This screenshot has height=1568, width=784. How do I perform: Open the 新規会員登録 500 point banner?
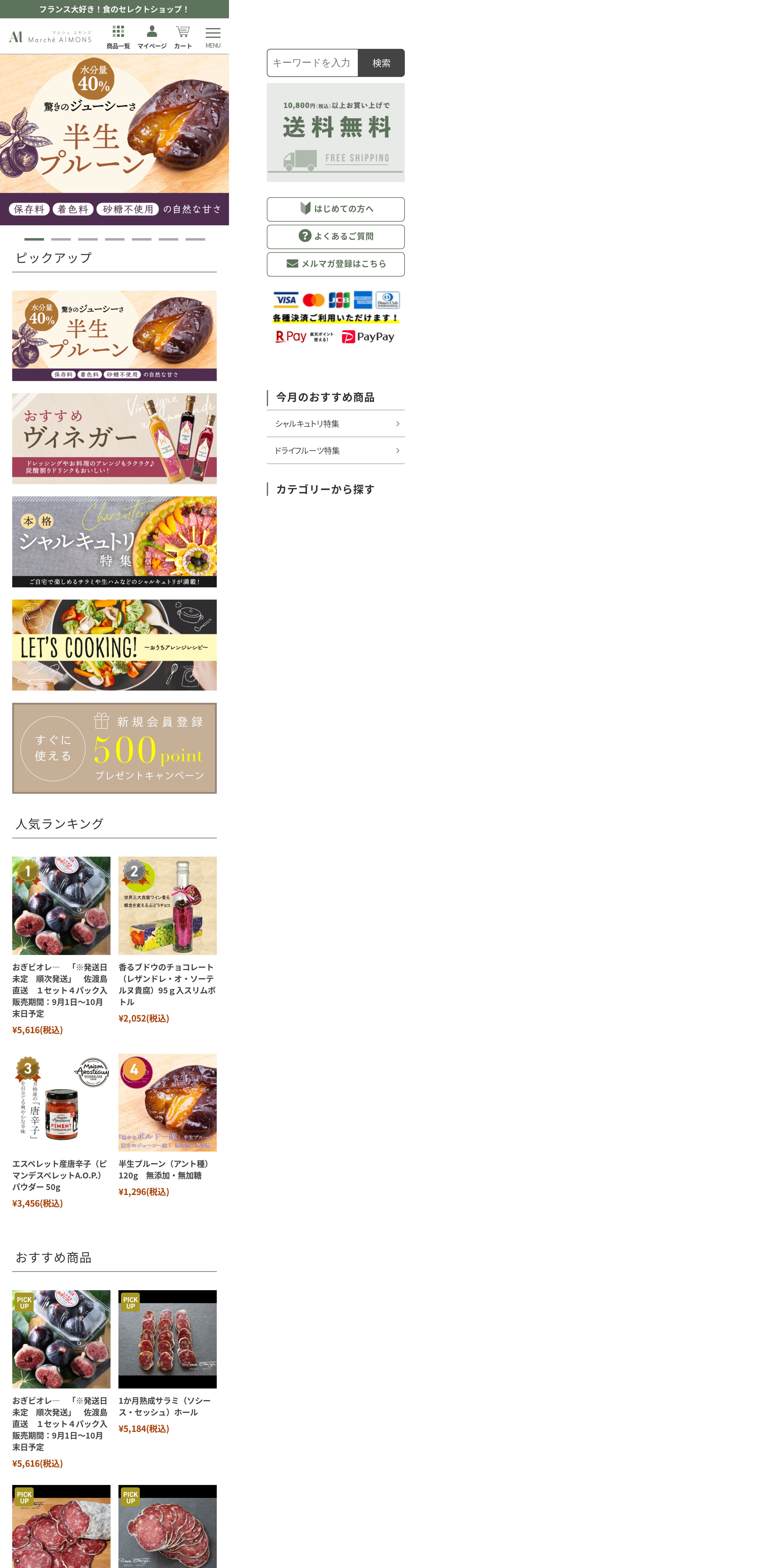tap(114, 748)
